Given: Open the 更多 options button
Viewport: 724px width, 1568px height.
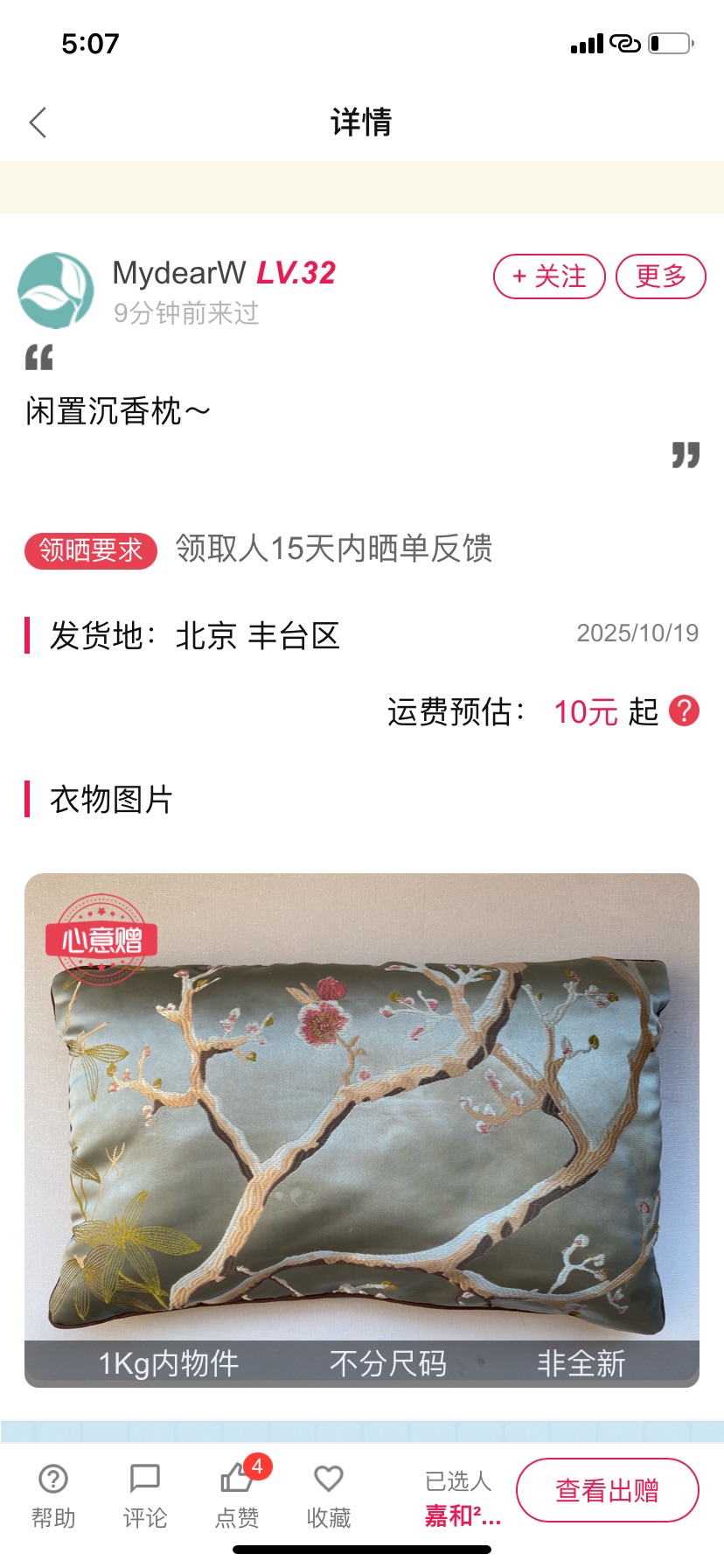Looking at the screenshot, I should pyautogui.click(x=660, y=276).
